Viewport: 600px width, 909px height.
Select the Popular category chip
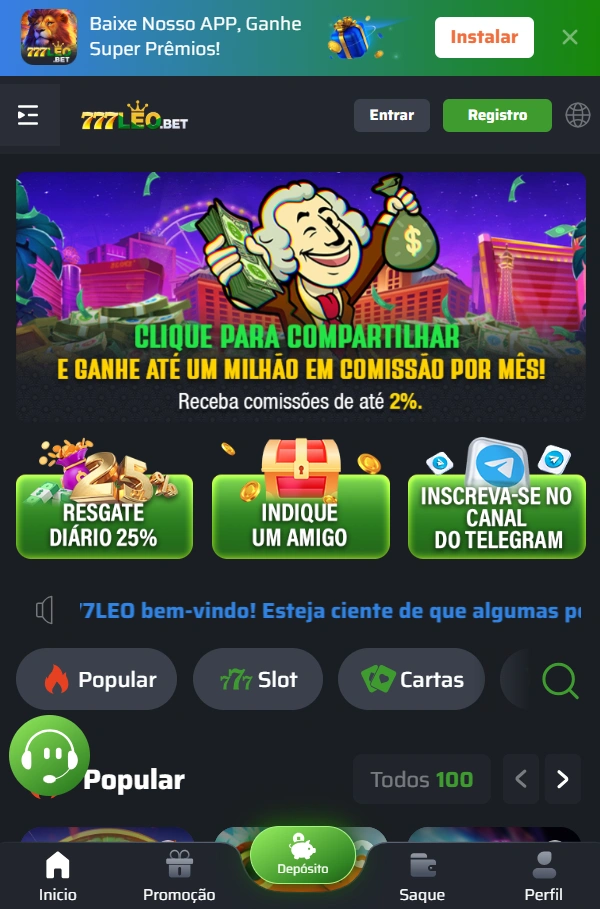pos(97,680)
